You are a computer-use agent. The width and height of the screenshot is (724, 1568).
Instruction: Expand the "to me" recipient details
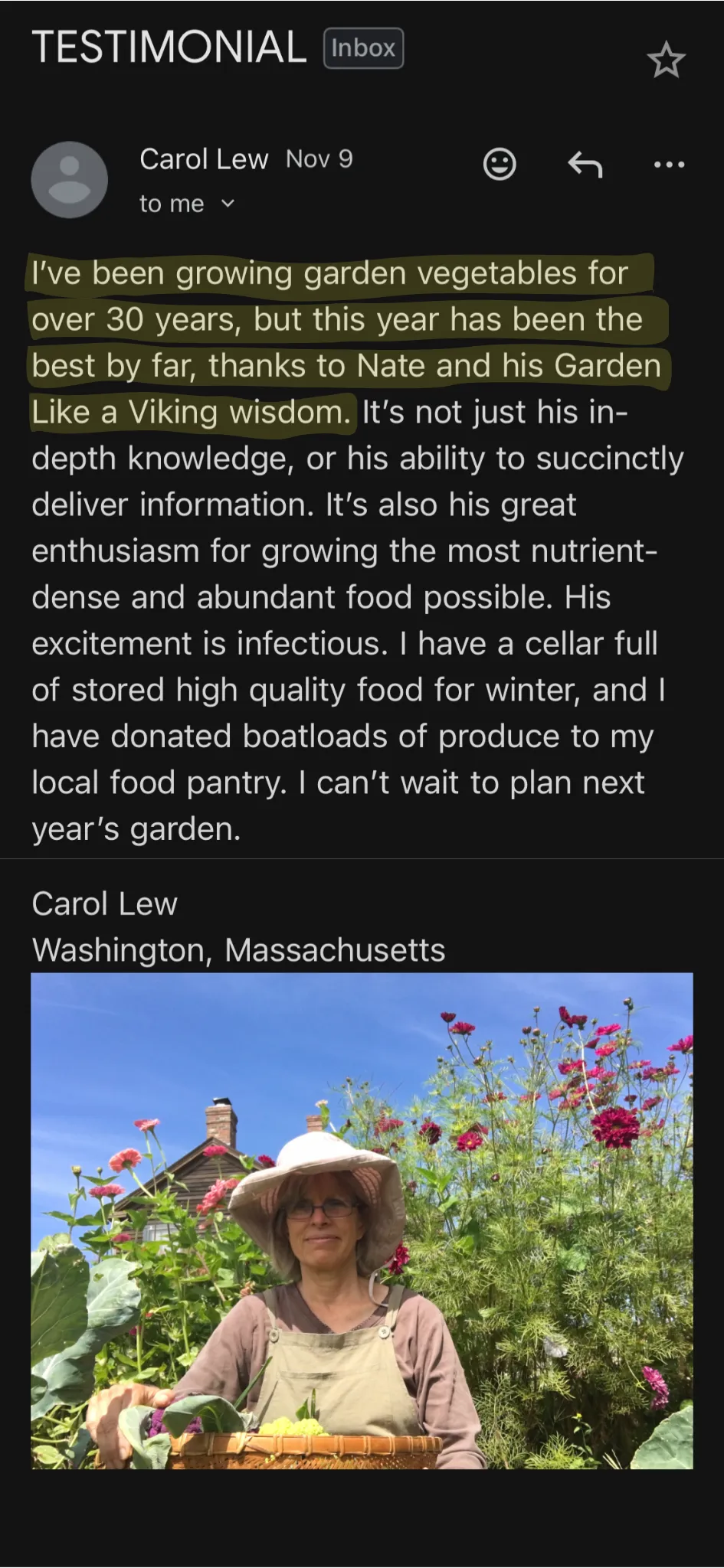click(228, 204)
